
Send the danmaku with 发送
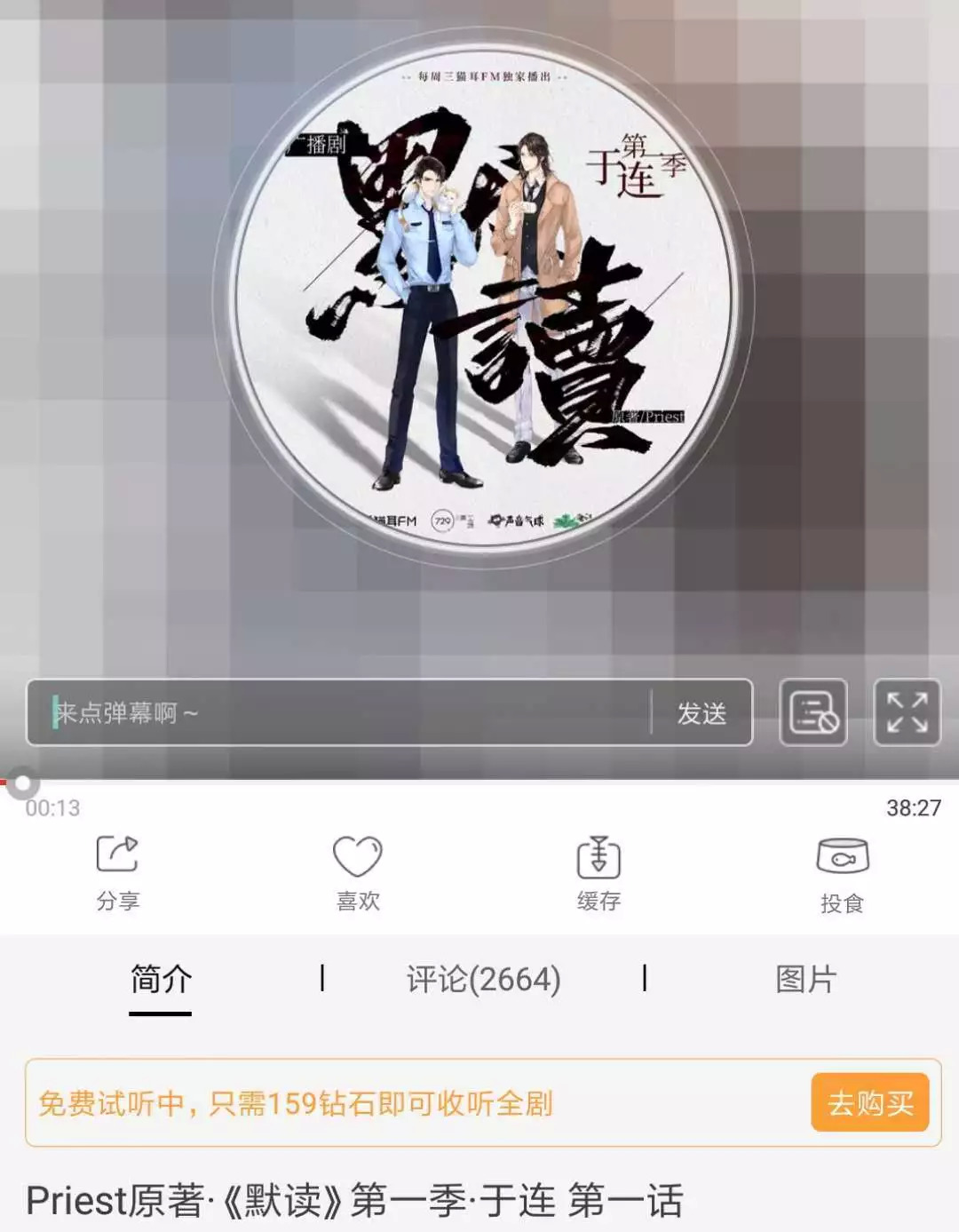pos(701,712)
